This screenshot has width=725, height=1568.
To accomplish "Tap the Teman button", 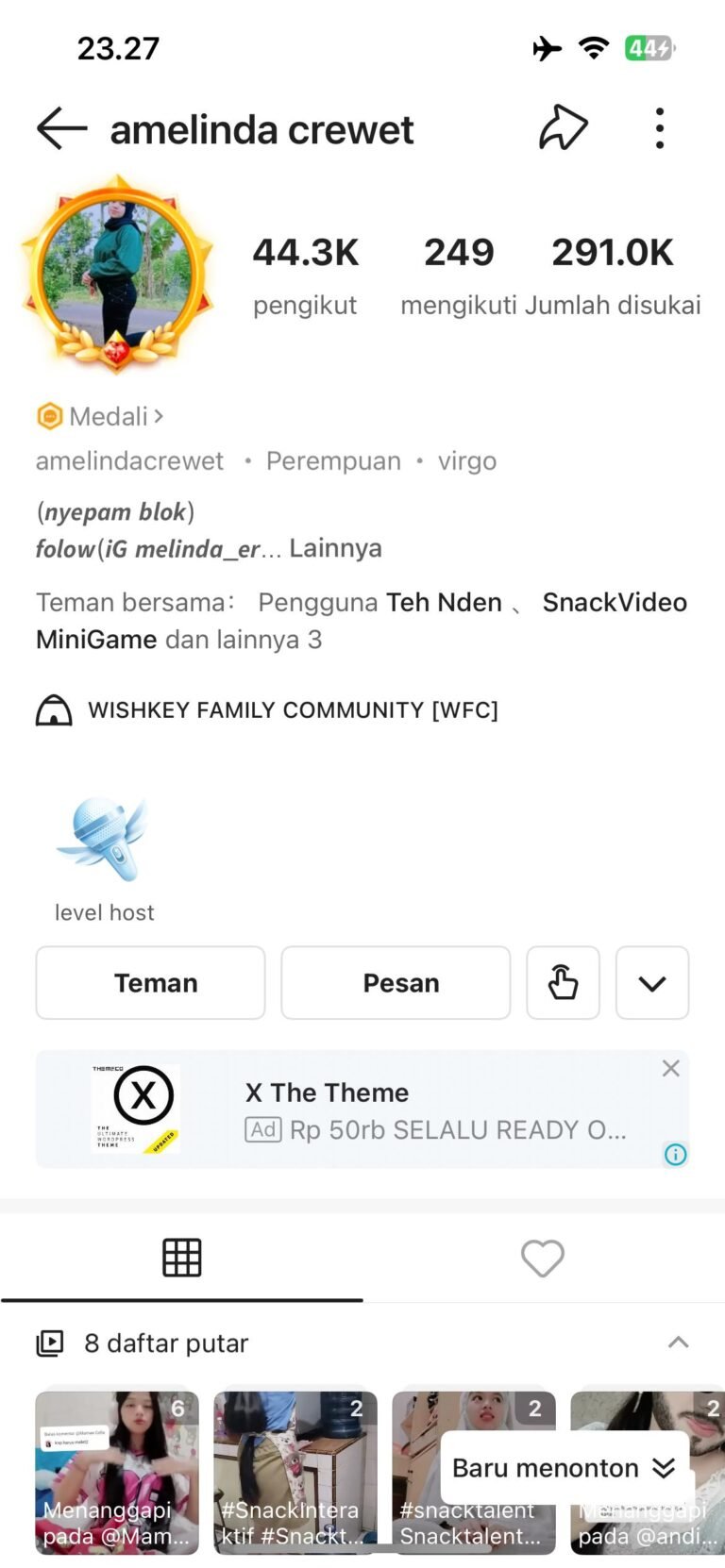I will pos(151,983).
